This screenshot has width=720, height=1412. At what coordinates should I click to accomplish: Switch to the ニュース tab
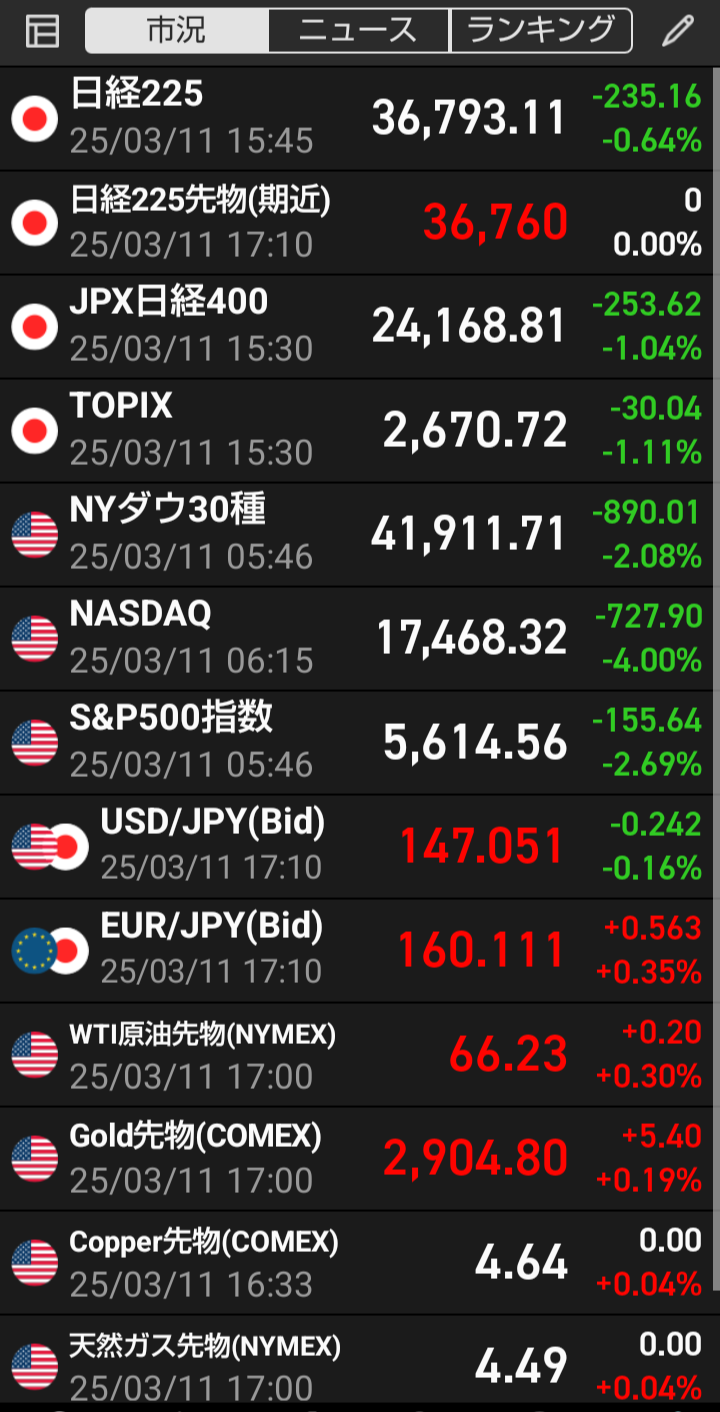click(x=359, y=30)
